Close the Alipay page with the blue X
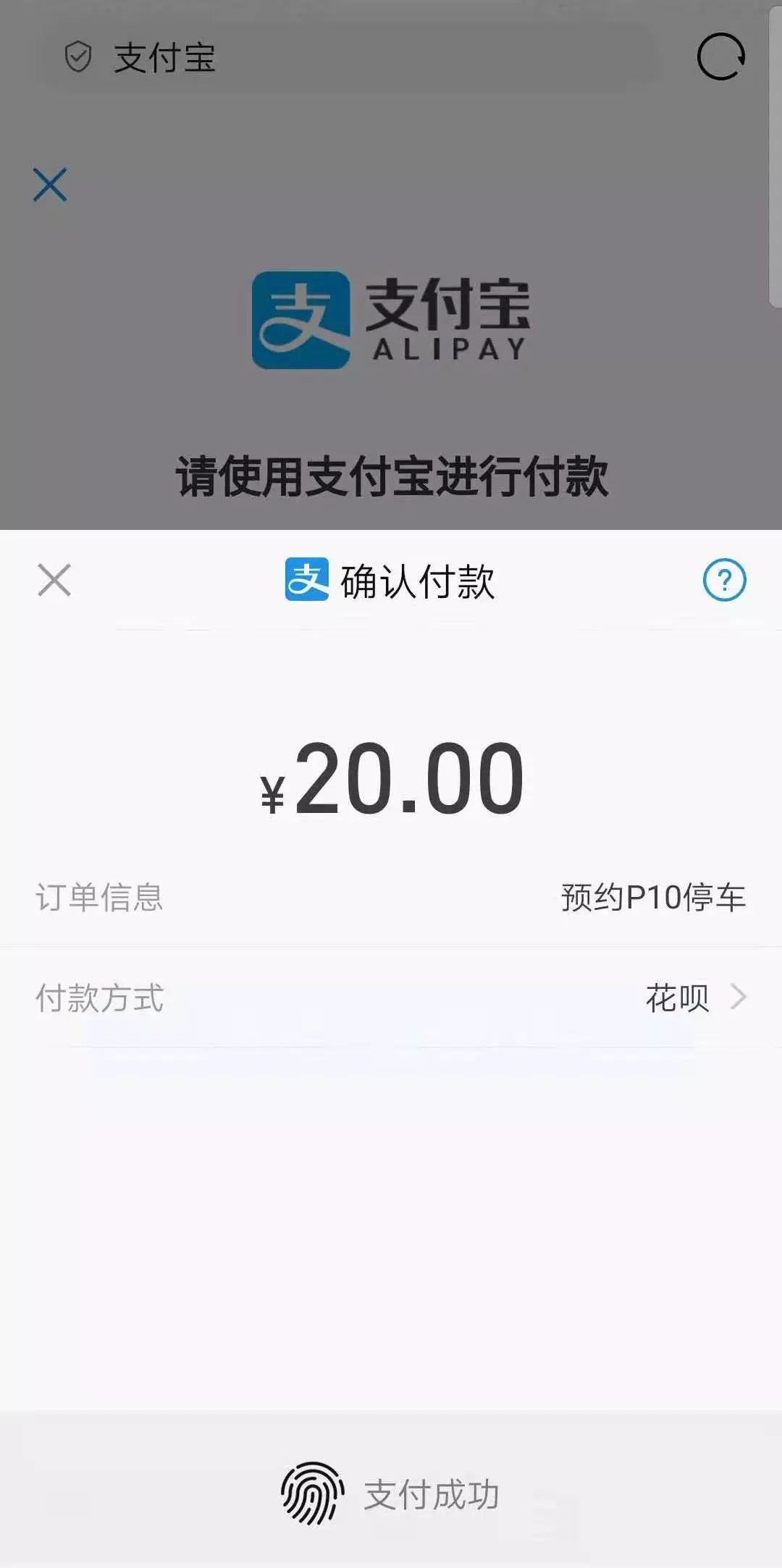Screen dimensions: 782x1568 tap(50, 185)
